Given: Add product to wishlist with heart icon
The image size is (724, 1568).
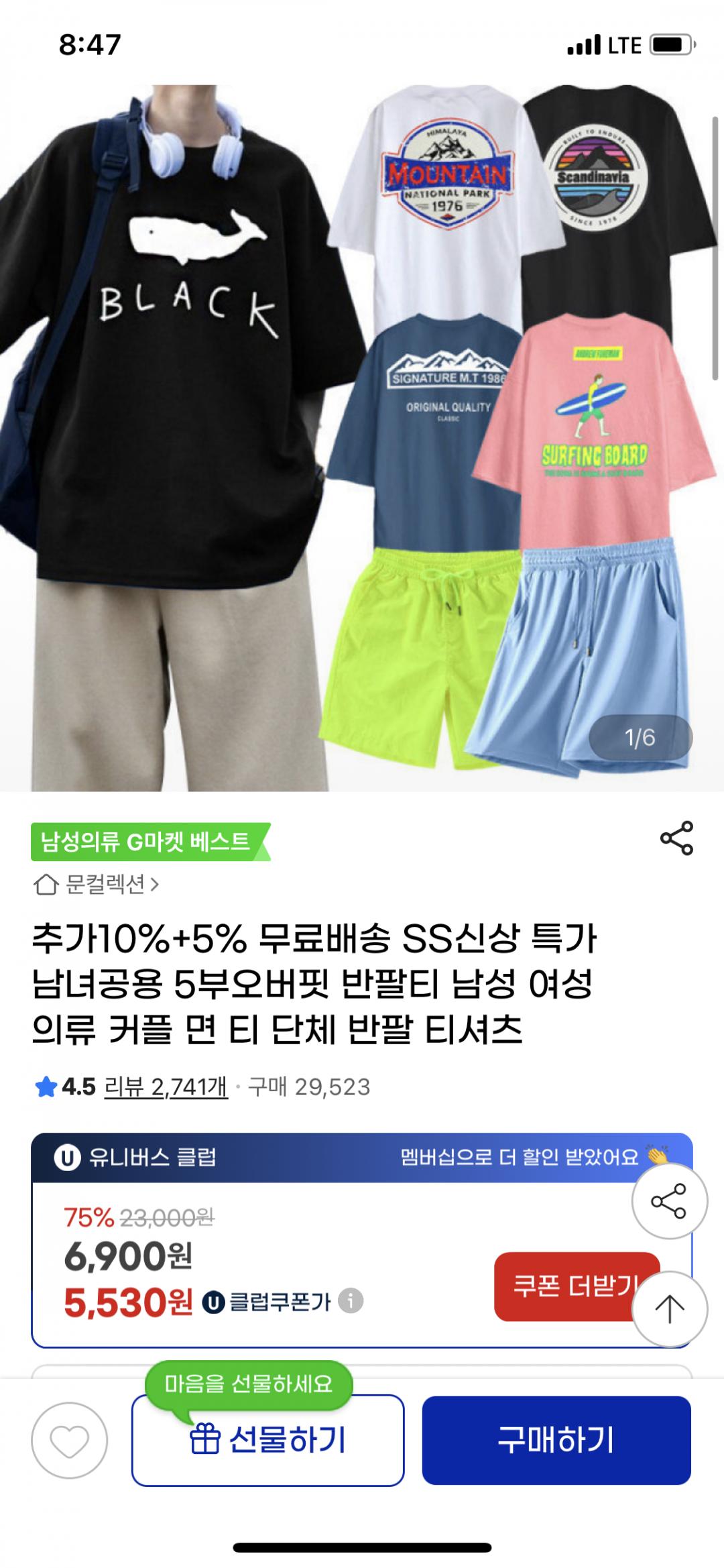Looking at the screenshot, I should click(x=70, y=1441).
